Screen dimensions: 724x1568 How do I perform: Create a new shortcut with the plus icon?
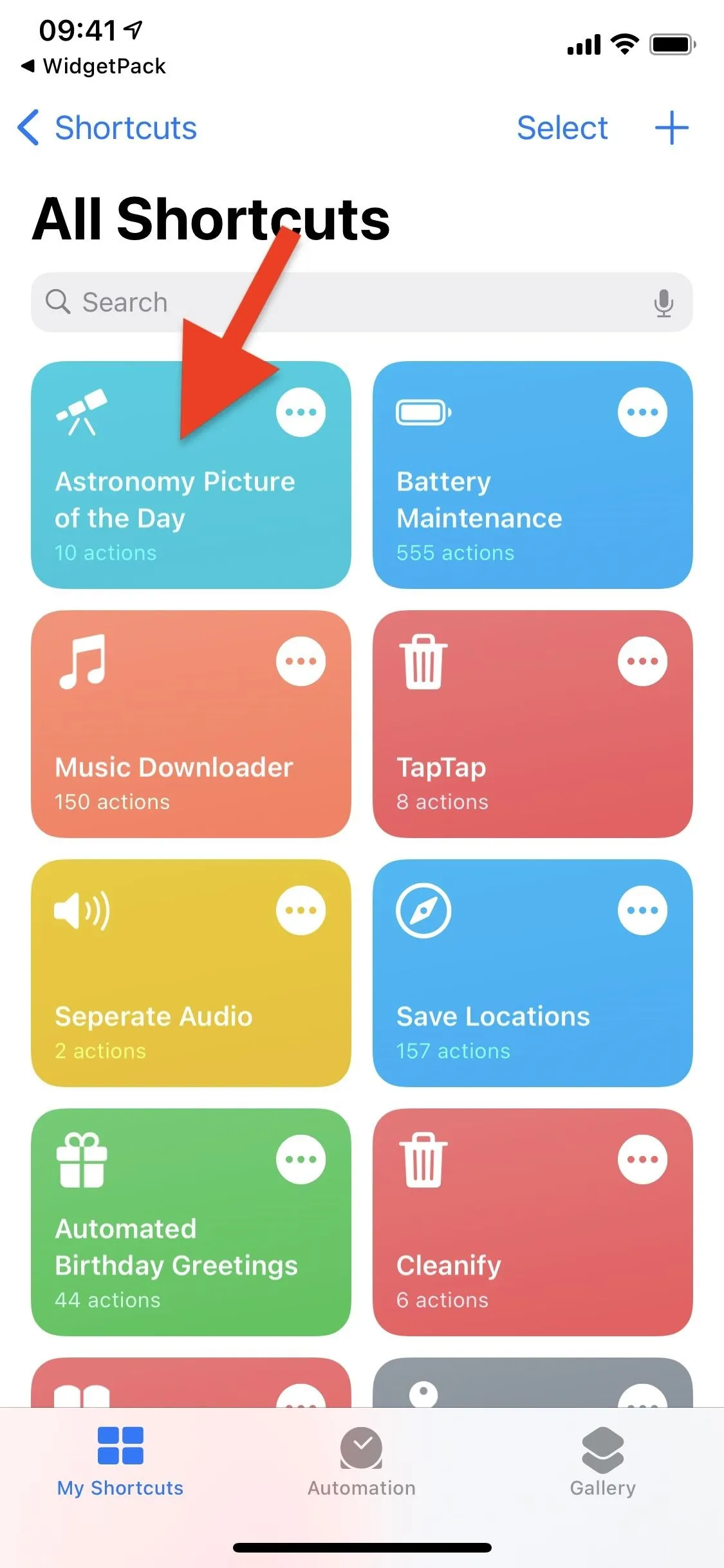click(671, 127)
